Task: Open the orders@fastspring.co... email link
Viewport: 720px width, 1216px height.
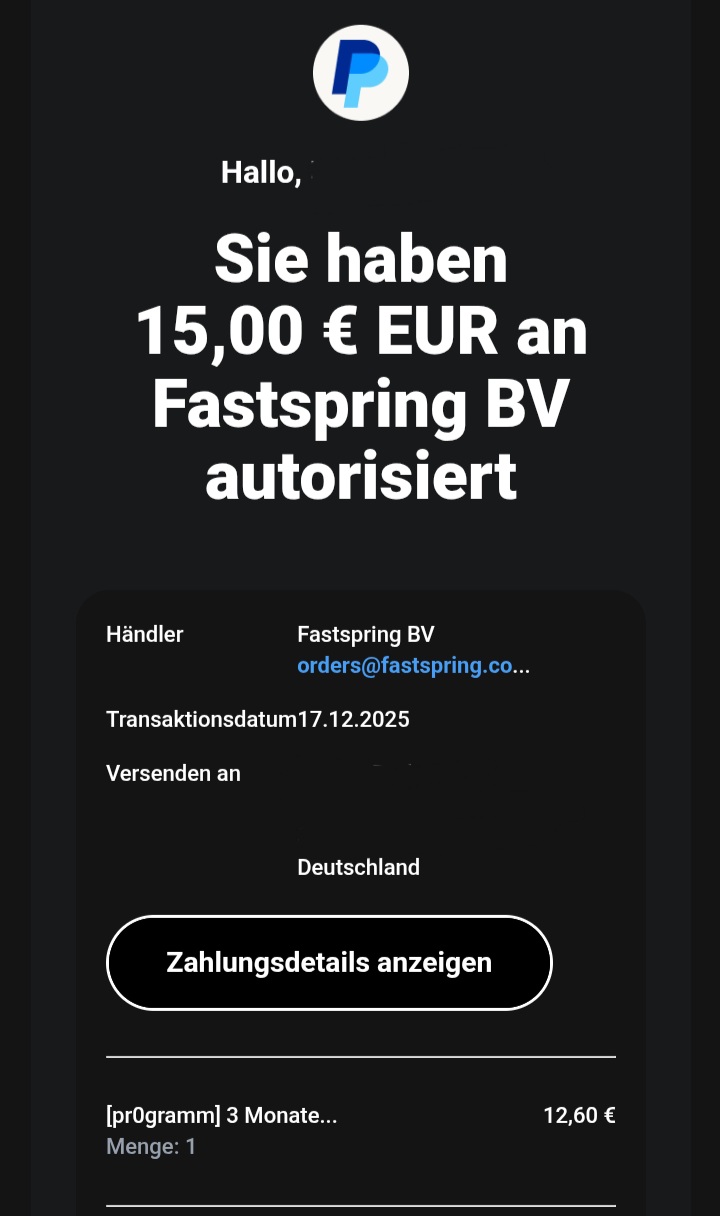Action: [x=412, y=667]
